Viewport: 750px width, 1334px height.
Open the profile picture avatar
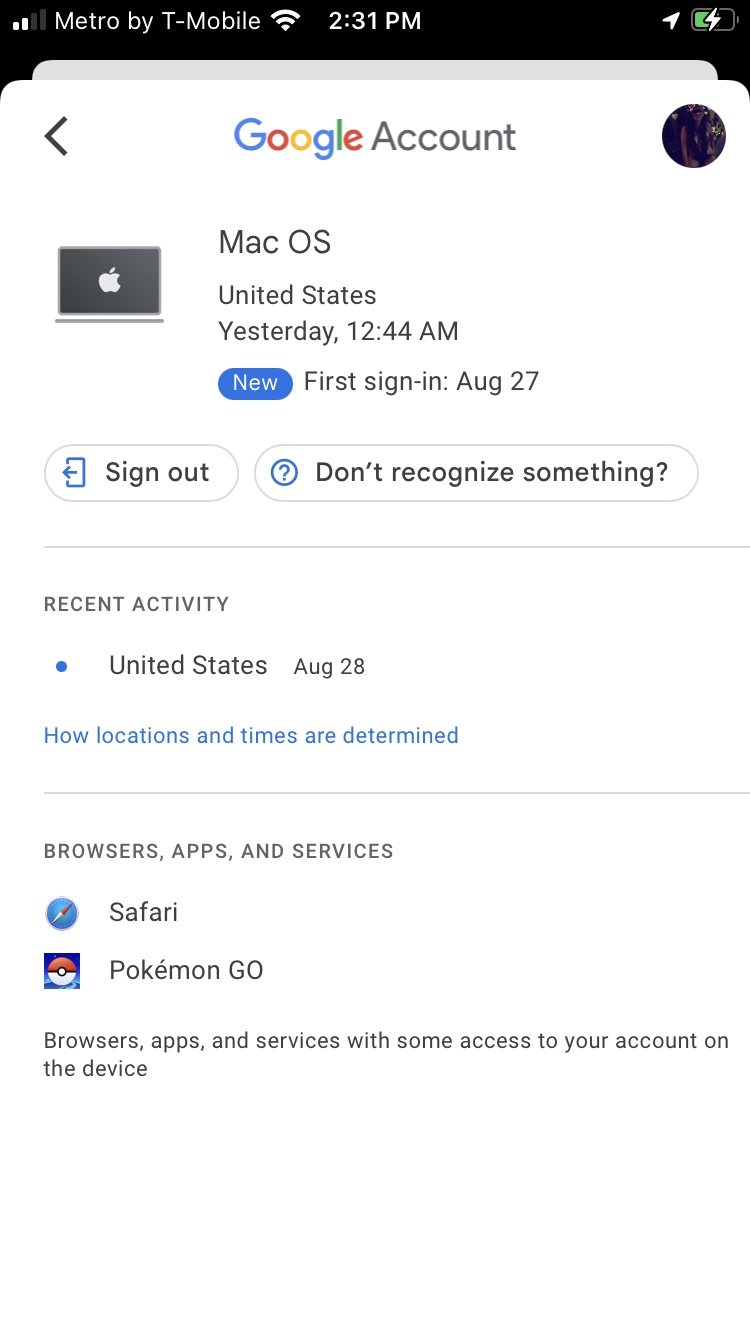point(693,136)
